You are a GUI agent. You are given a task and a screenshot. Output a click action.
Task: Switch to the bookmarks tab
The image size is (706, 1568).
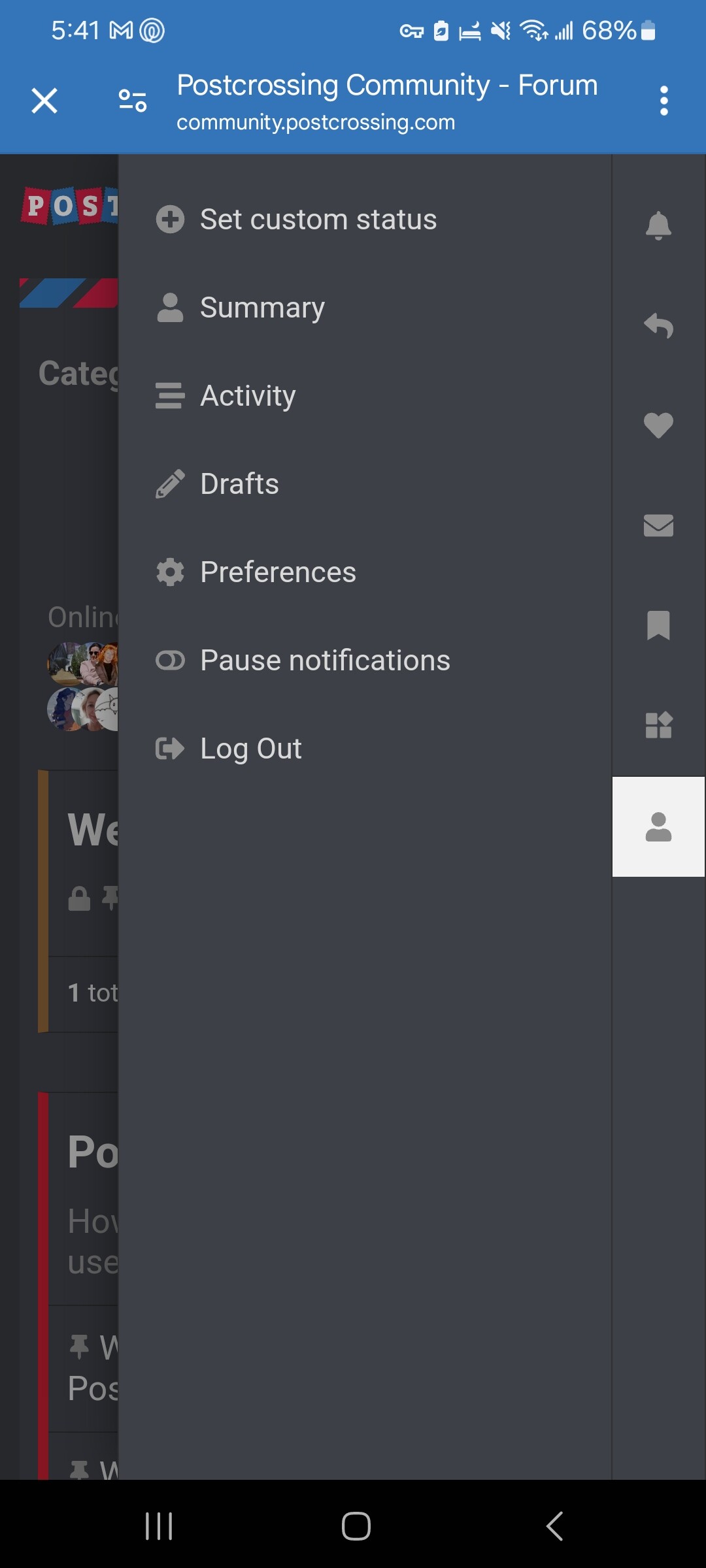[658, 625]
